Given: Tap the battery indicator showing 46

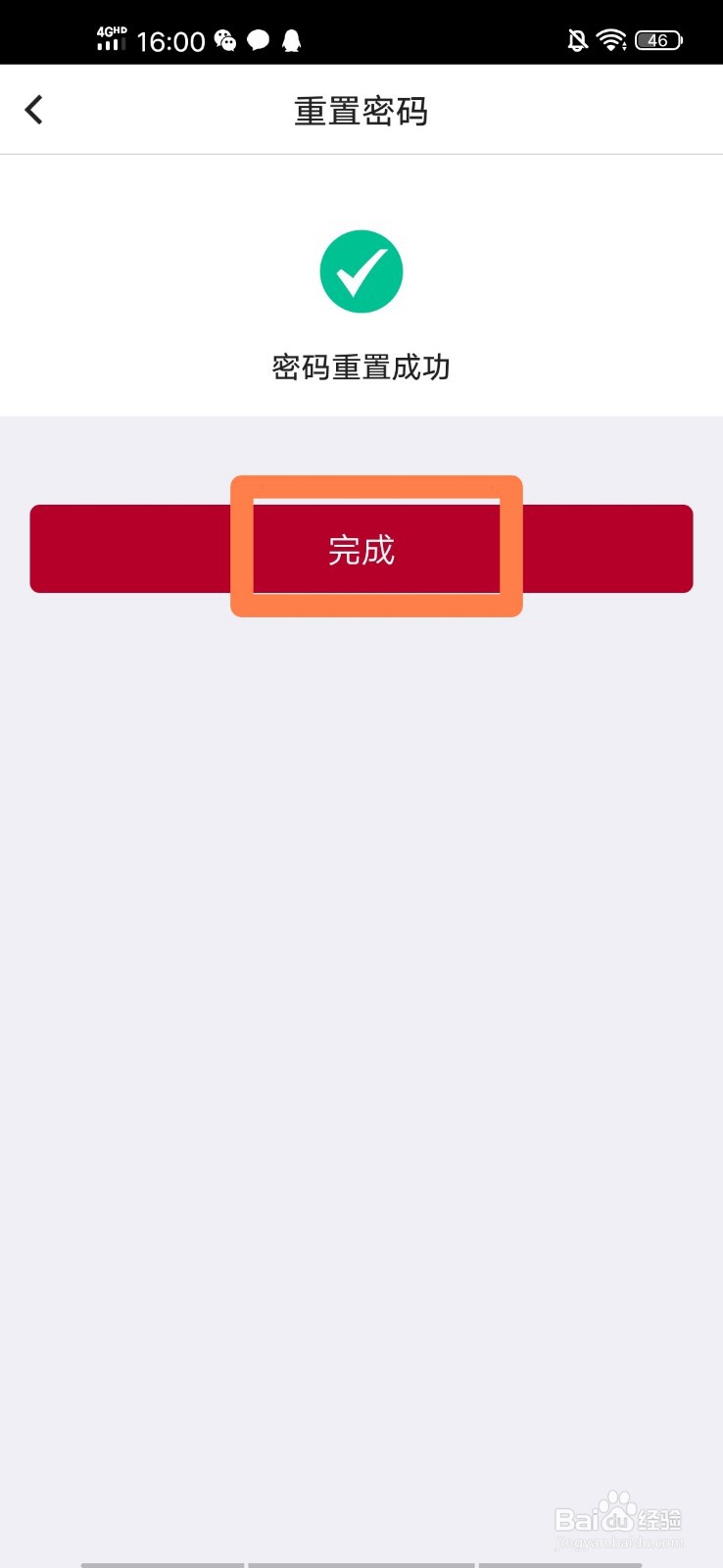Looking at the screenshot, I should point(658,40).
